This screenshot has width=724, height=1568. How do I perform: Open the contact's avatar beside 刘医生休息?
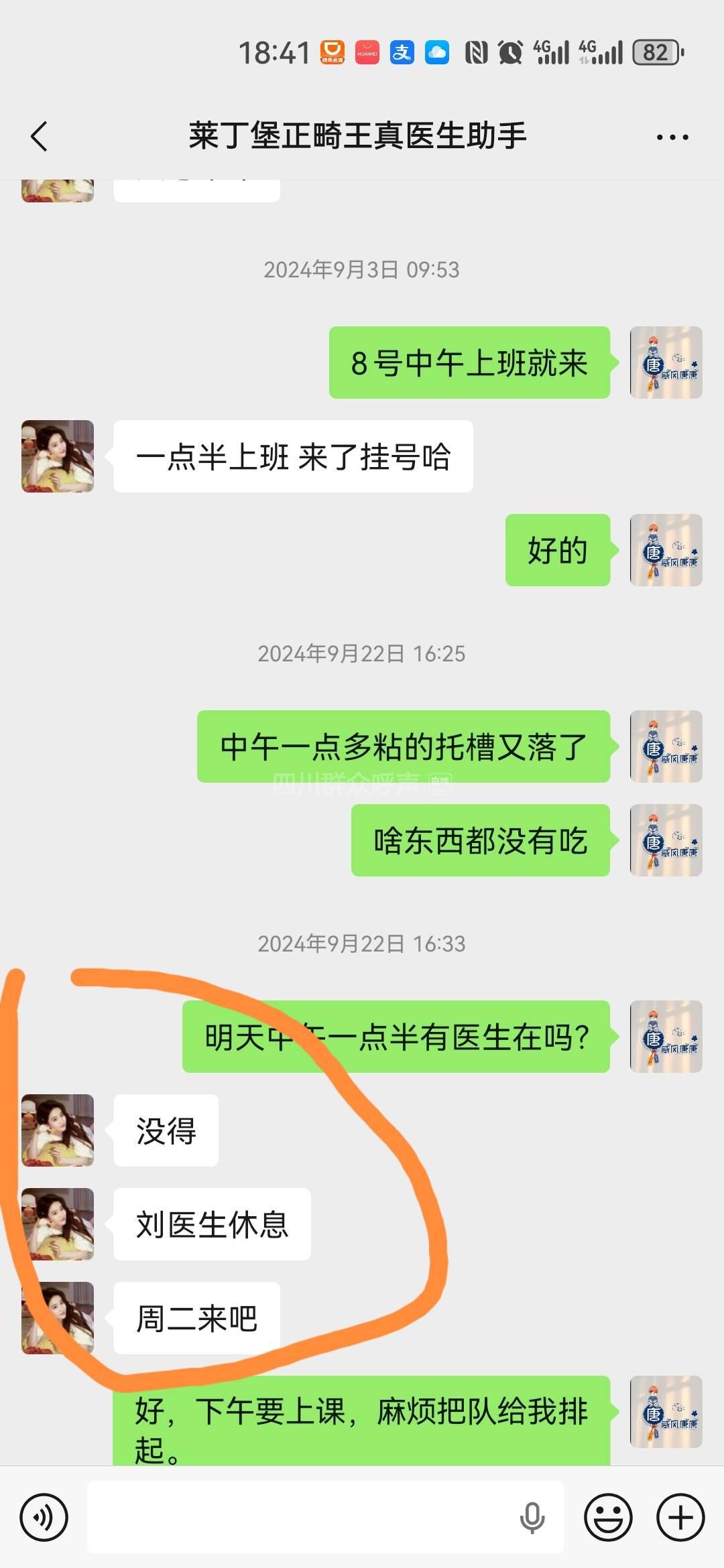pyautogui.click(x=58, y=1224)
